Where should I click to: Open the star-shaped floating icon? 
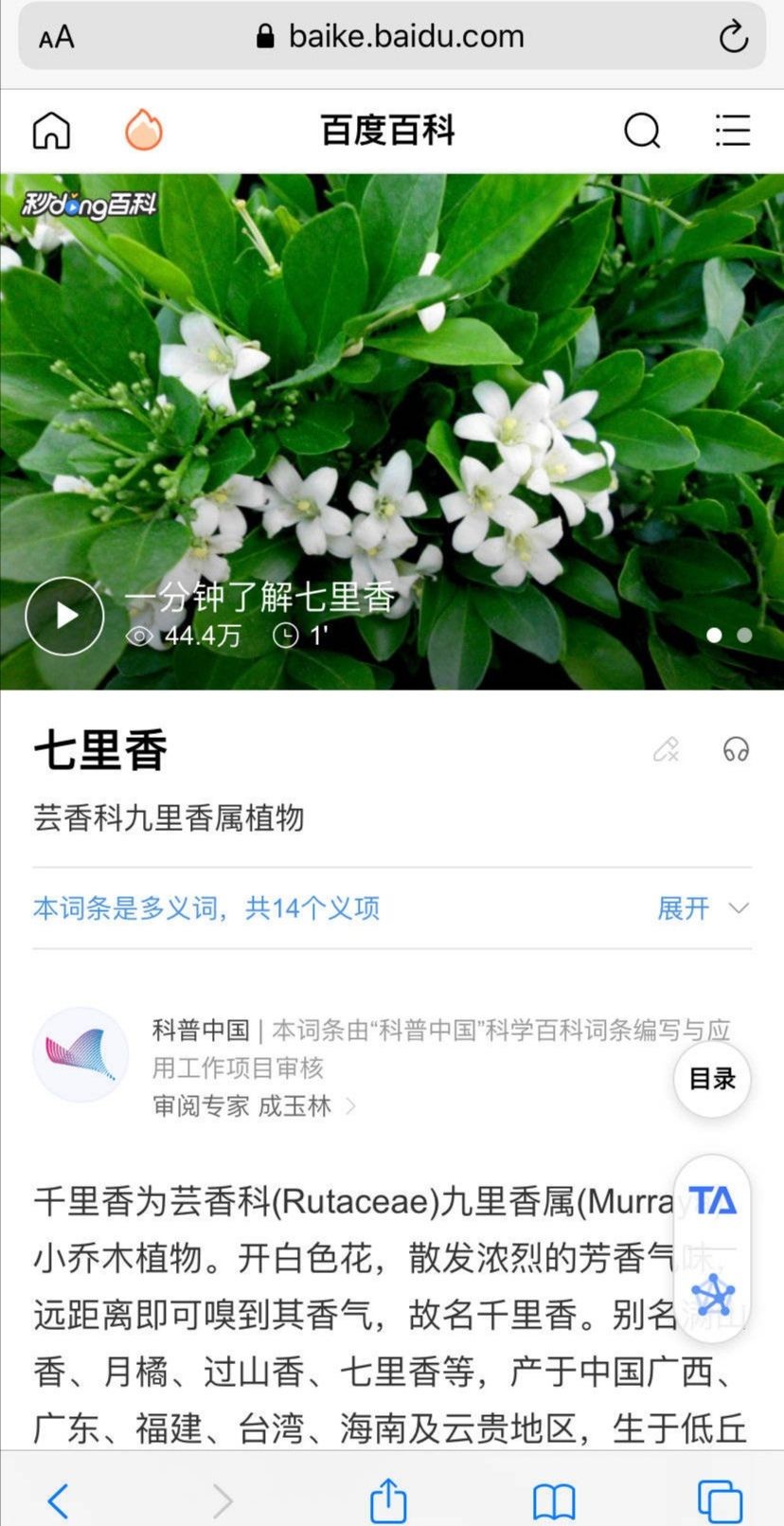pyautogui.click(x=712, y=1294)
